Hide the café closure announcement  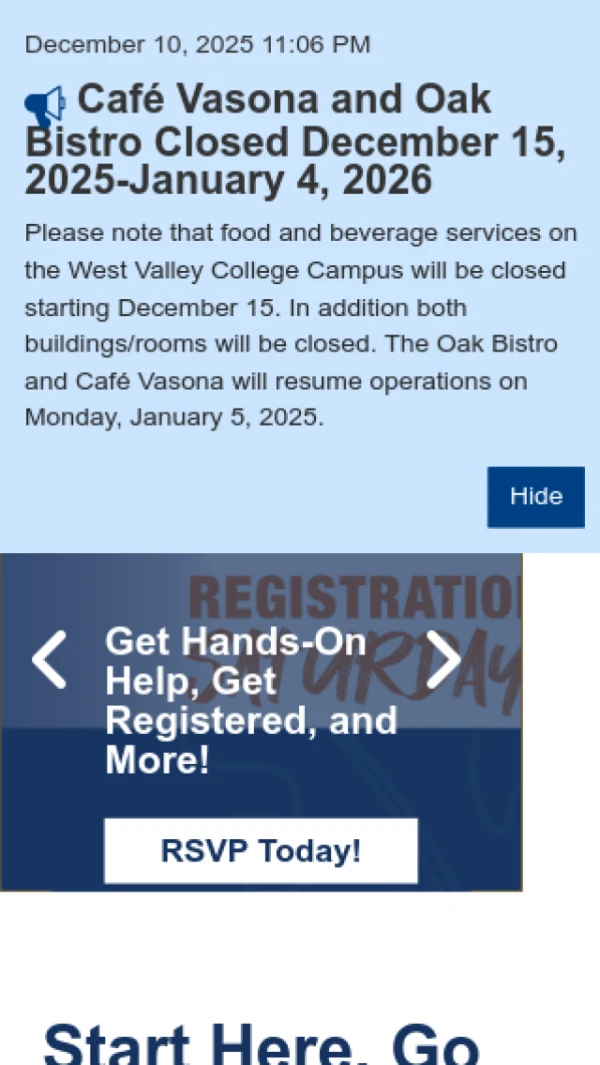click(535, 497)
